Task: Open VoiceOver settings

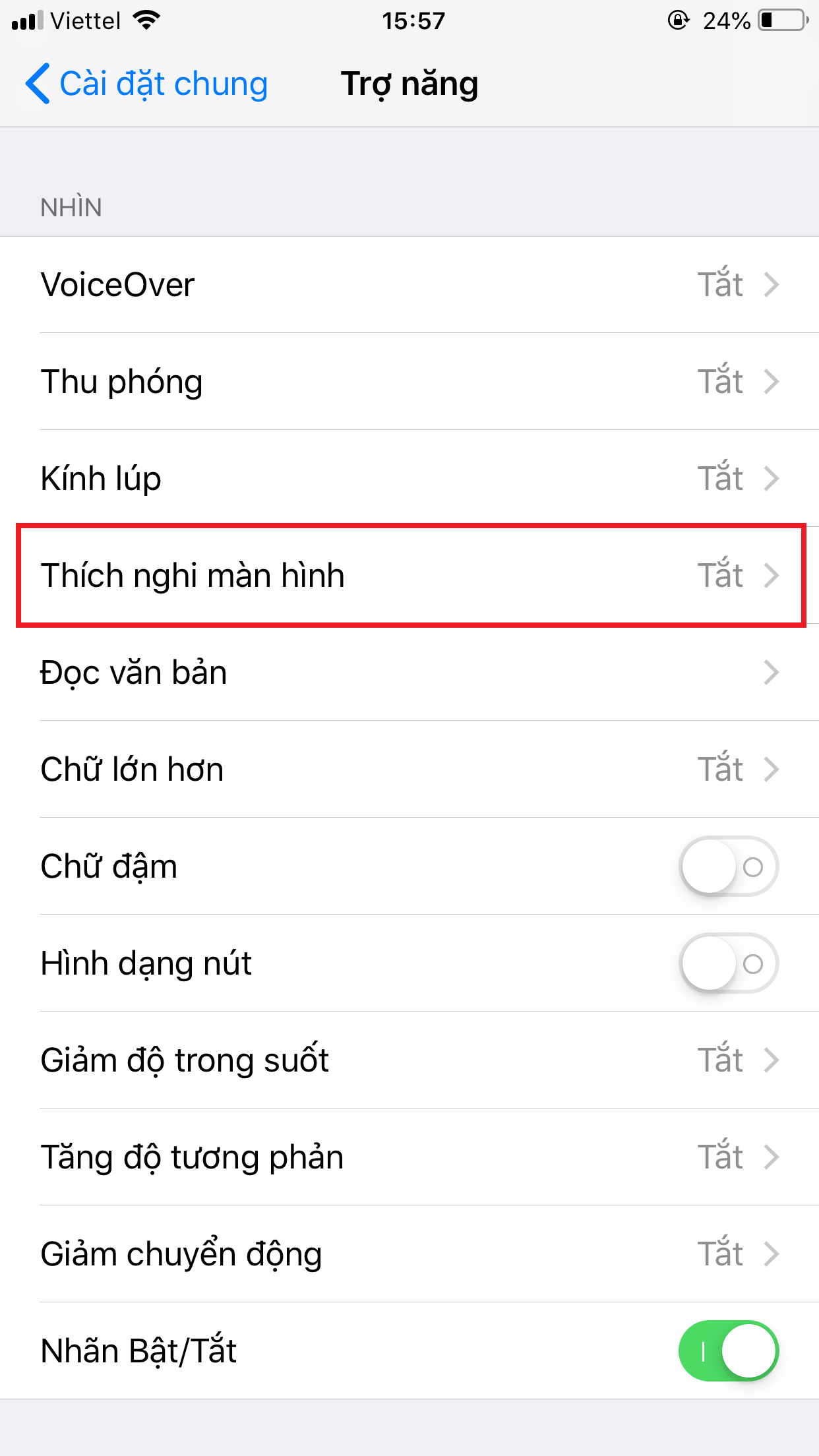Action: (x=409, y=285)
